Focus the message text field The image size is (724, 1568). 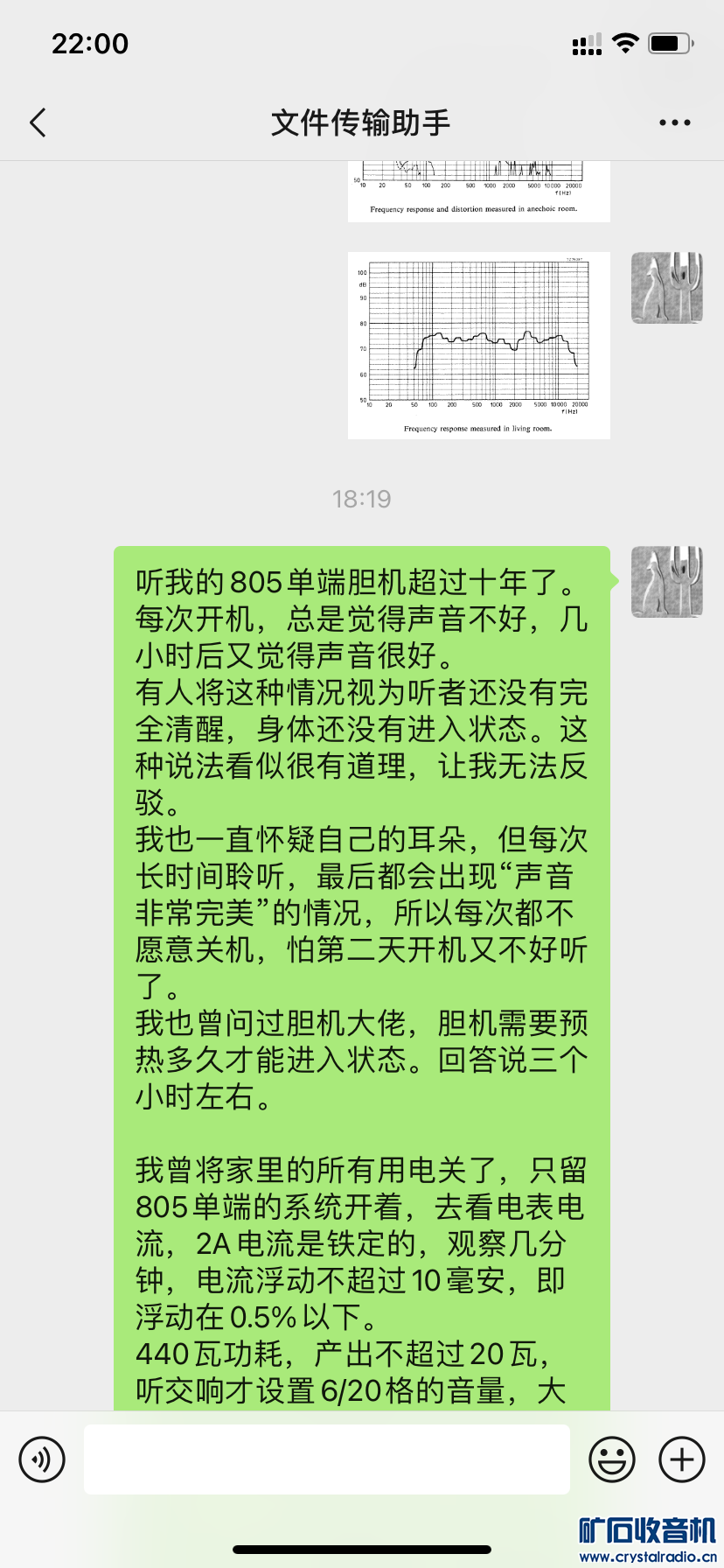[326, 1459]
